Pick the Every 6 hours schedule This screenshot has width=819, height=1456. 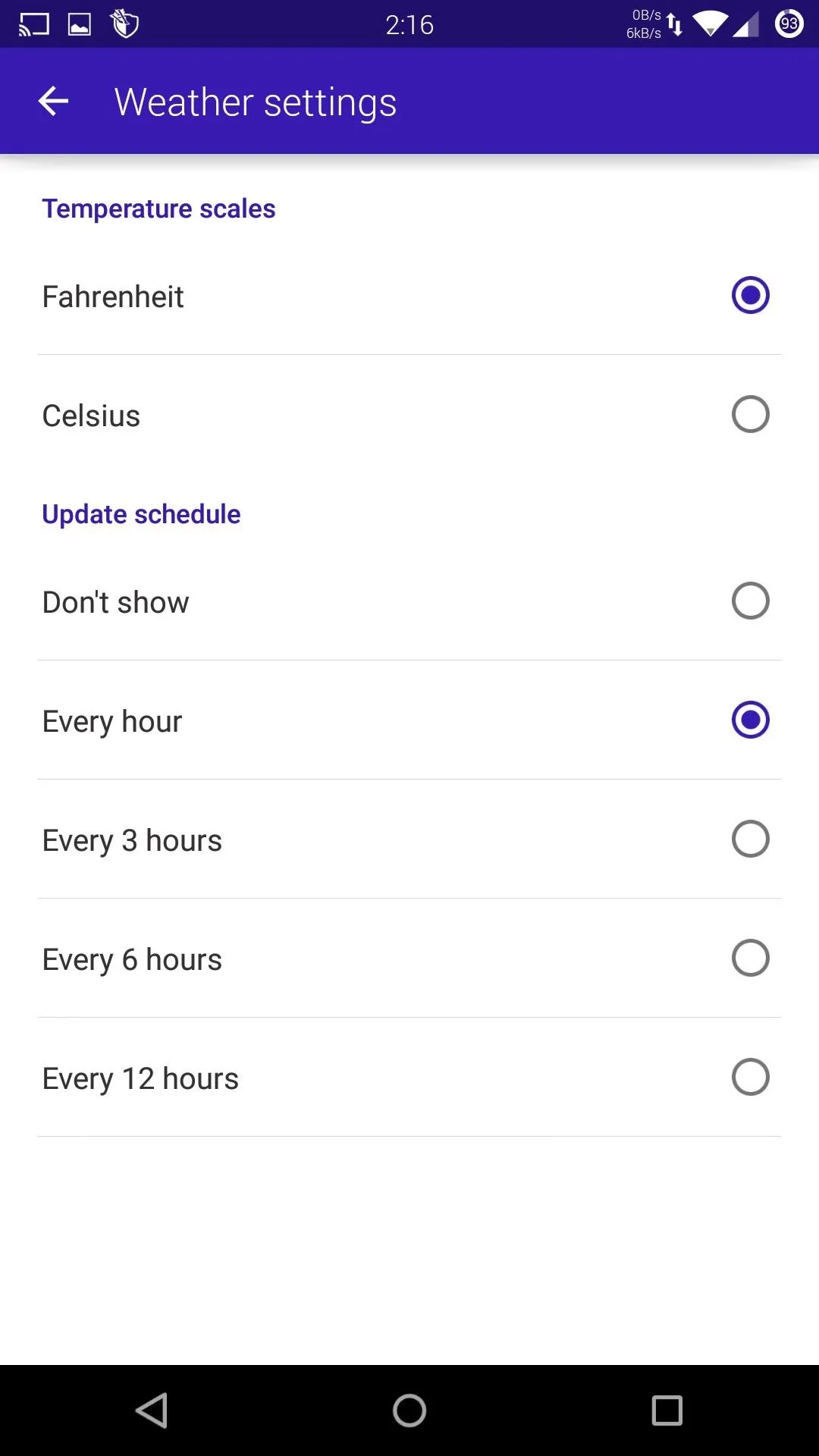409,959
